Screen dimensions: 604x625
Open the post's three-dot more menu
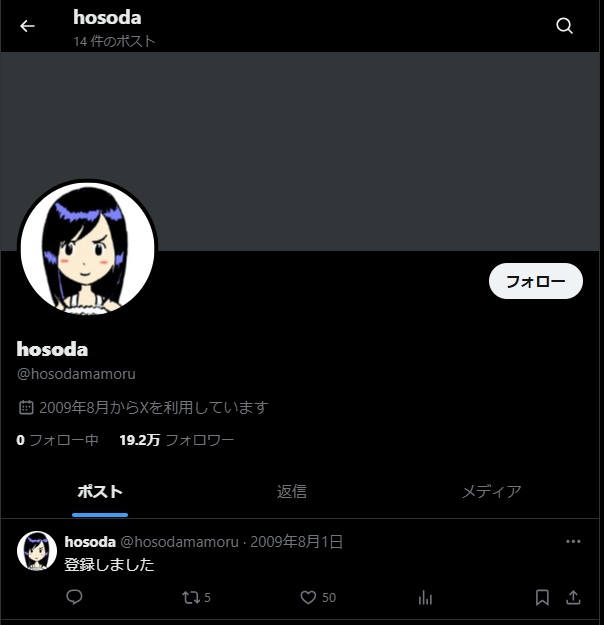(x=573, y=541)
